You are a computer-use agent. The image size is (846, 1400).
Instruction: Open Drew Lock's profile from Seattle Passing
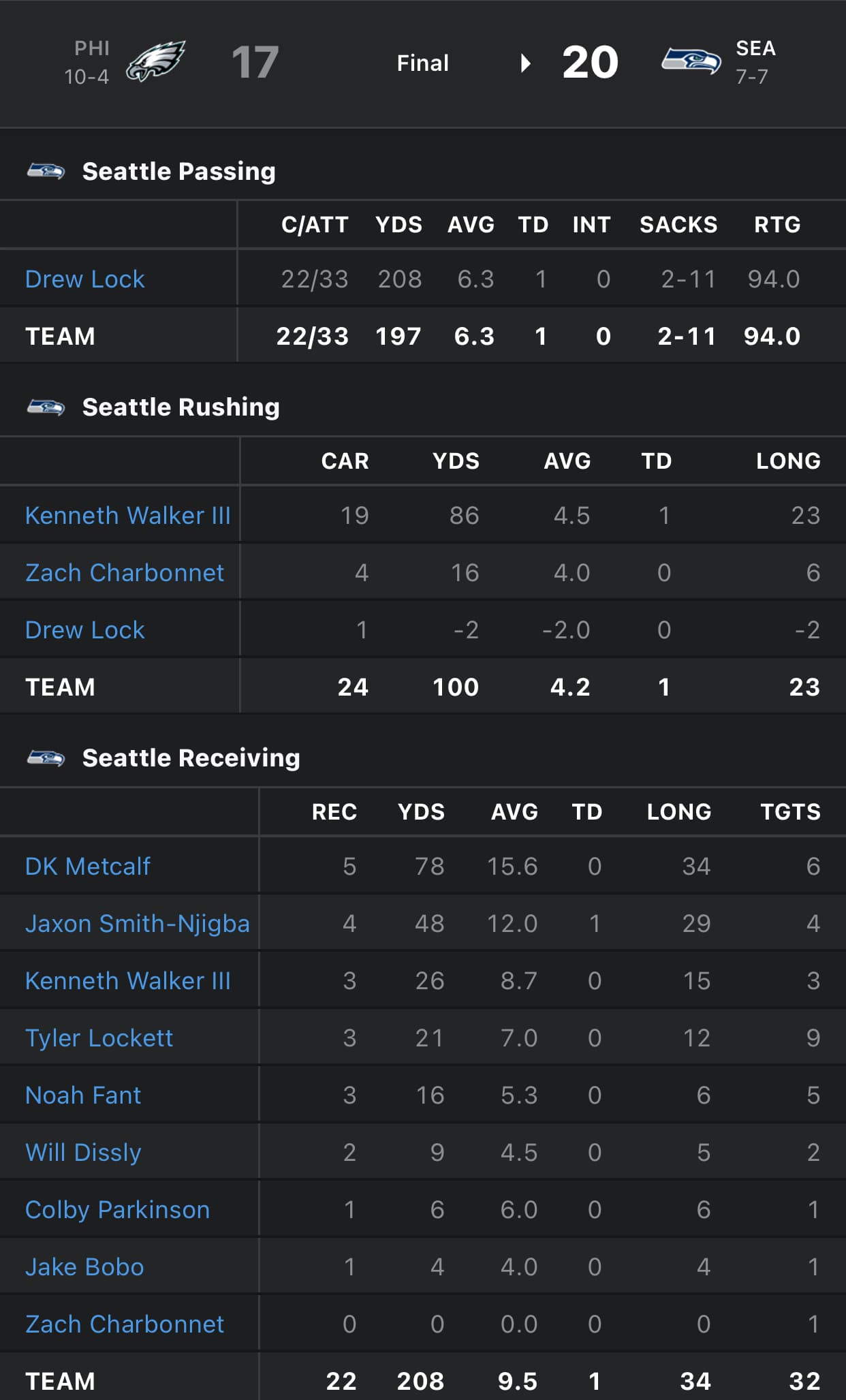click(x=85, y=279)
